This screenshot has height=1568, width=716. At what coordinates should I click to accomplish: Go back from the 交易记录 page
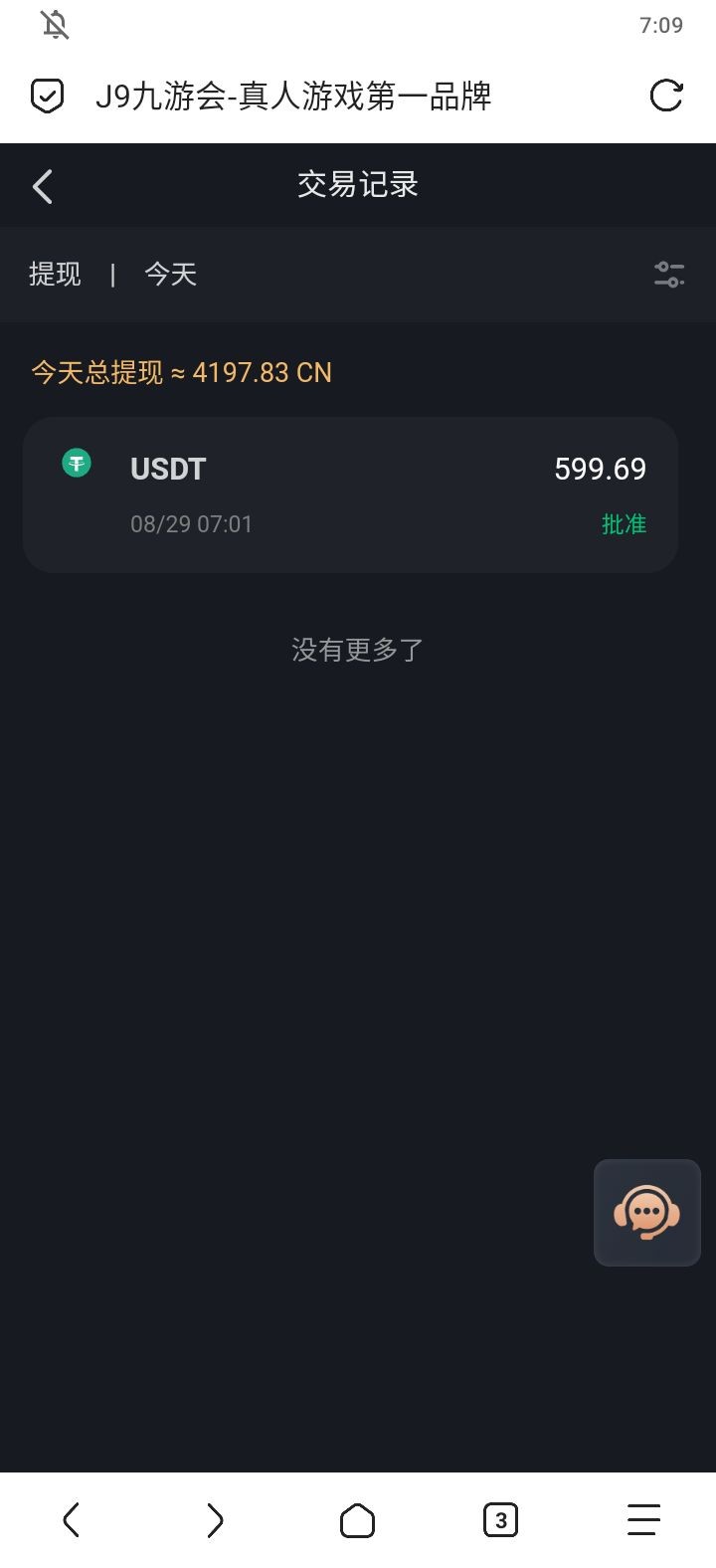(x=43, y=186)
